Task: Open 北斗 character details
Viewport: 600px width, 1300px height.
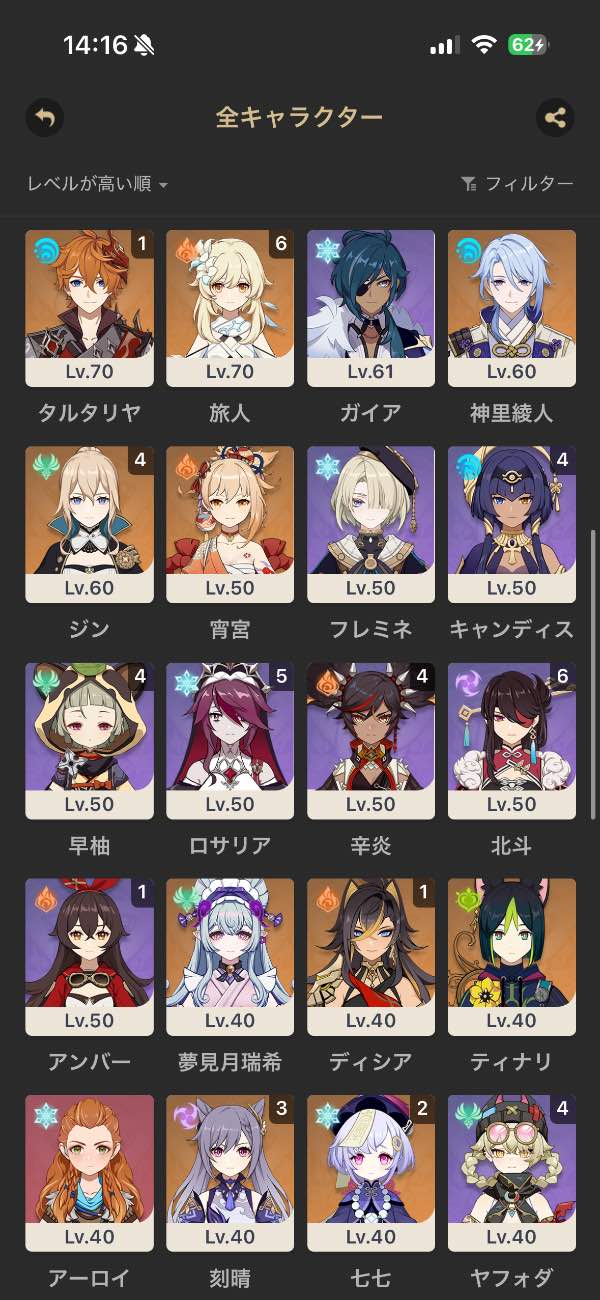Action: [512, 740]
